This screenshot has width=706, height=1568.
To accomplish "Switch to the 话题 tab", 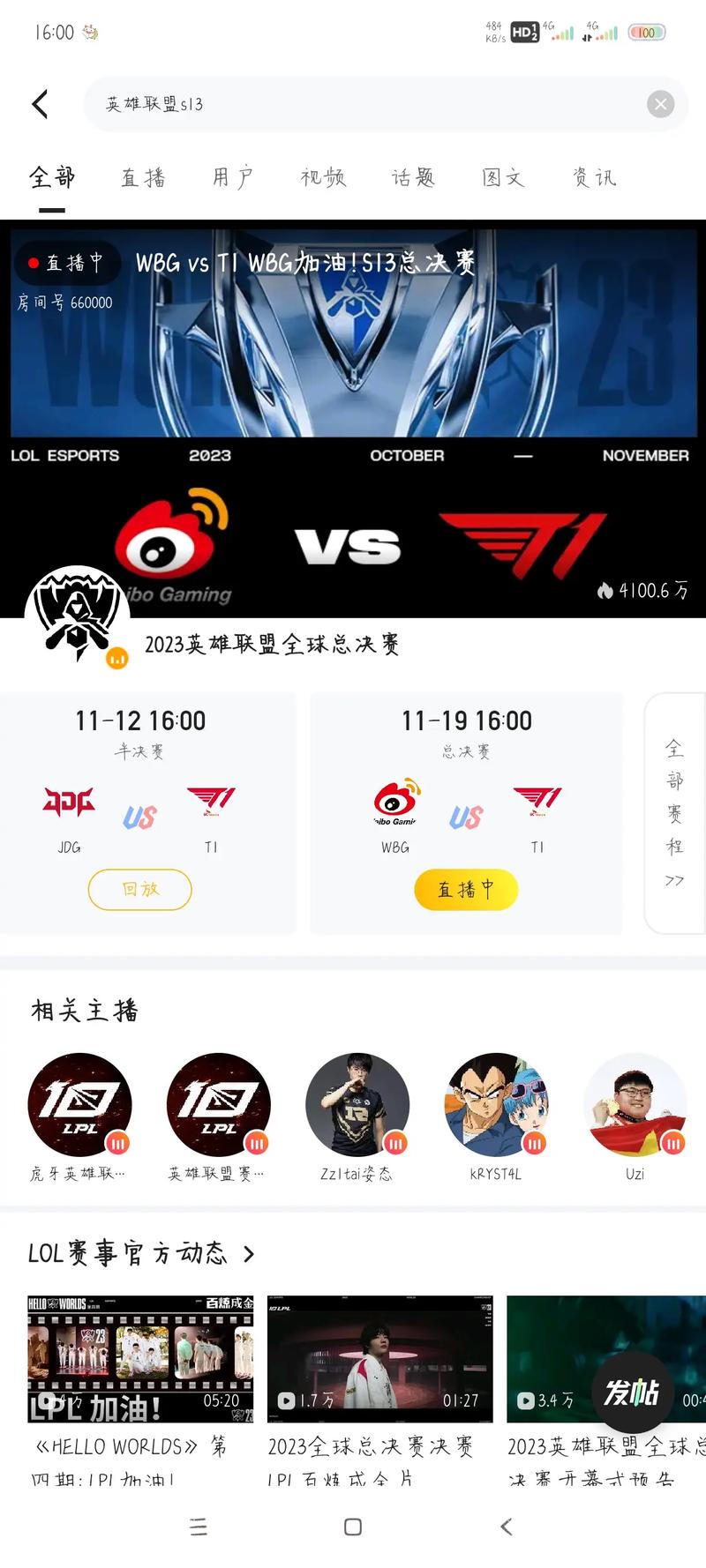I will pos(414,178).
